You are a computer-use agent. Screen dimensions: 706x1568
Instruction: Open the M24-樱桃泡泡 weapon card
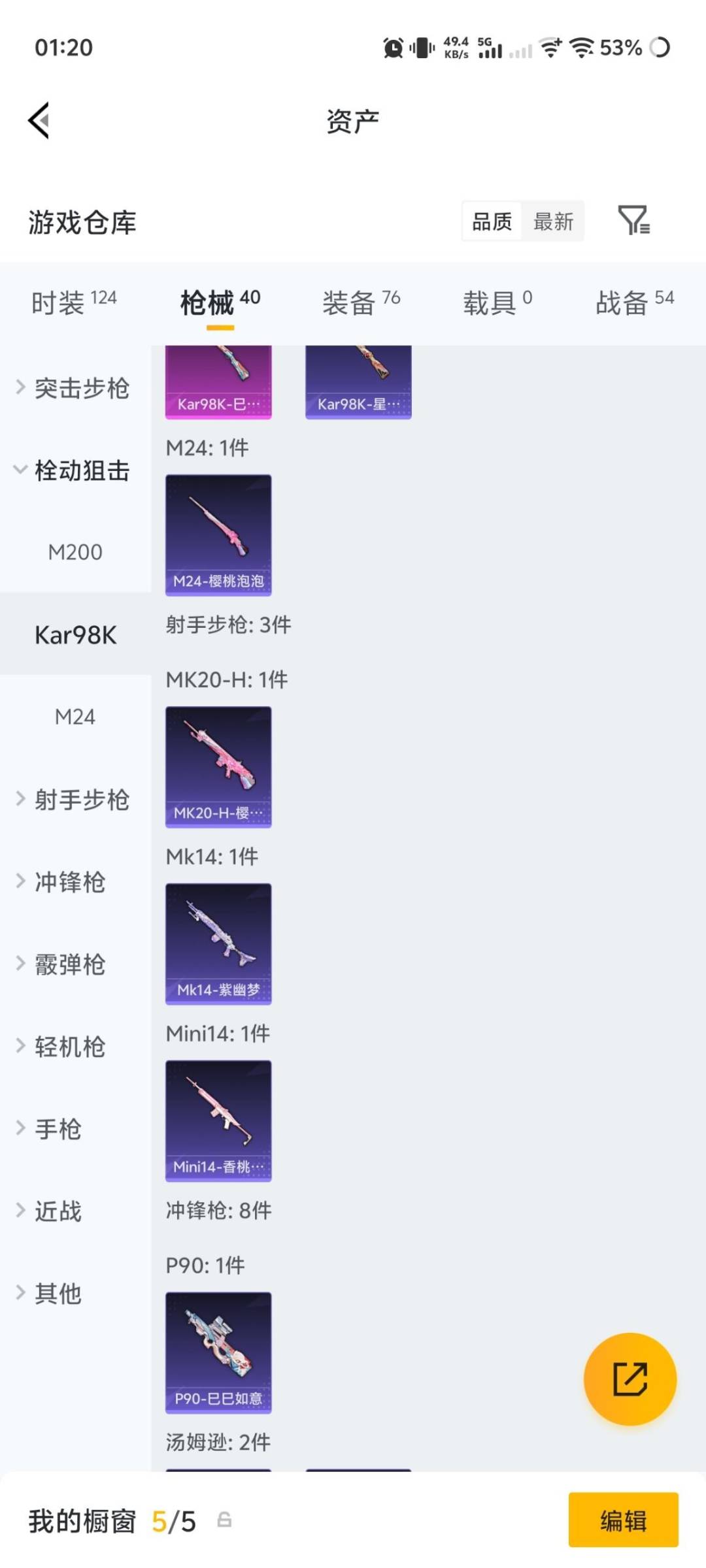coord(218,534)
